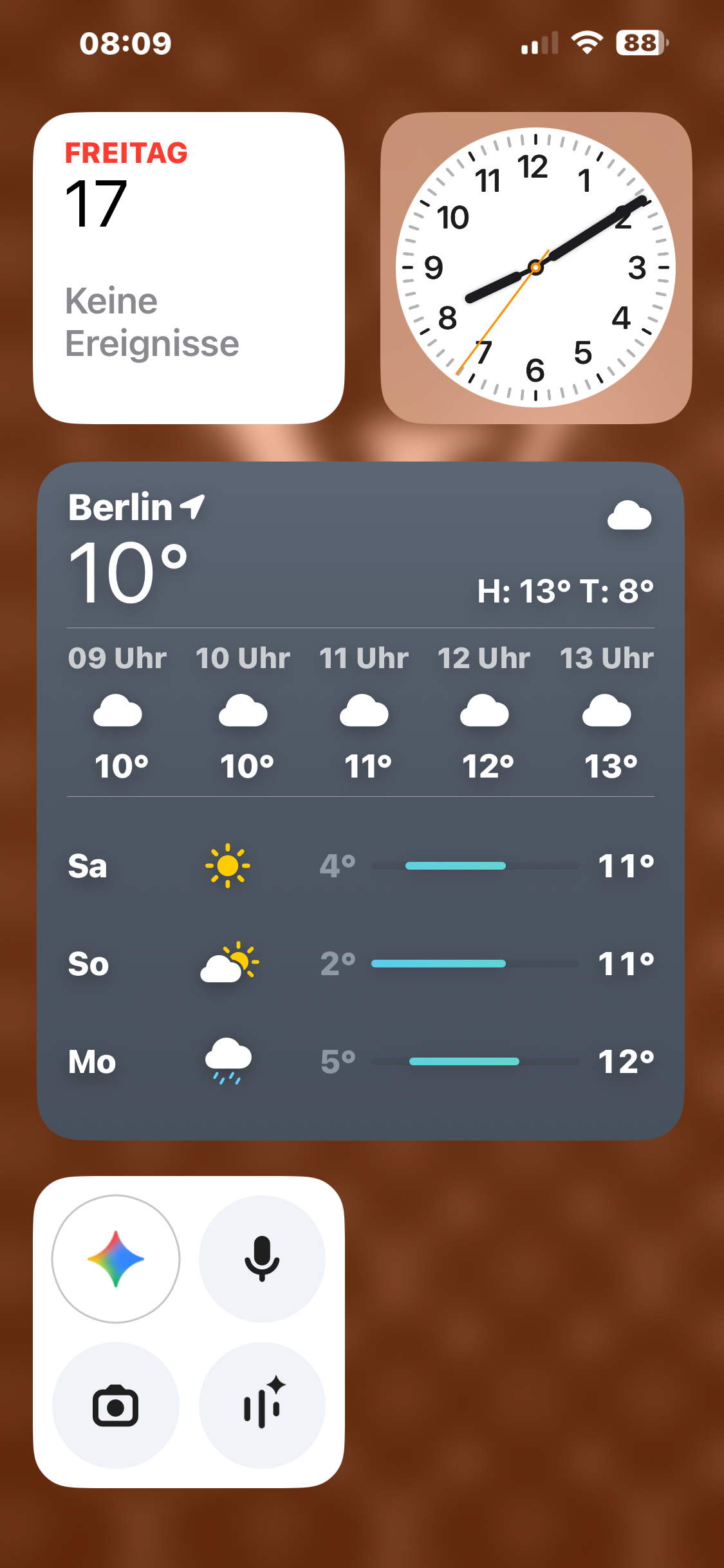Start voice input with the microphone button
724x1568 pixels.
click(x=262, y=1258)
